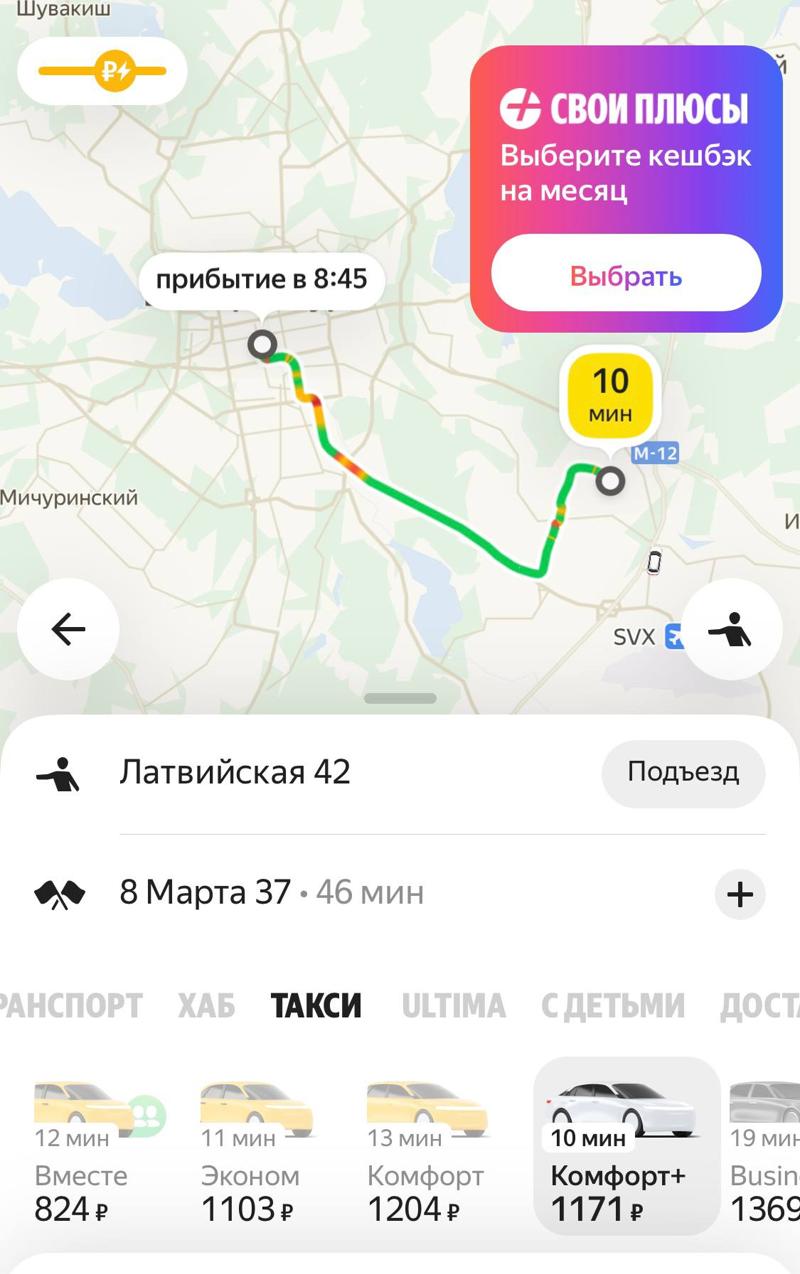This screenshot has height=1274, width=800.
Task: Switch to the ULTIMA tab
Action: click(x=453, y=1006)
